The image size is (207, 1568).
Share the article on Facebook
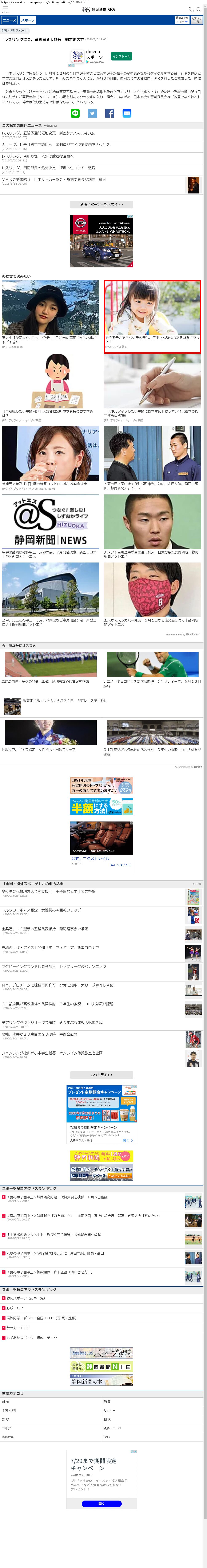pyautogui.click(x=110, y=113)
